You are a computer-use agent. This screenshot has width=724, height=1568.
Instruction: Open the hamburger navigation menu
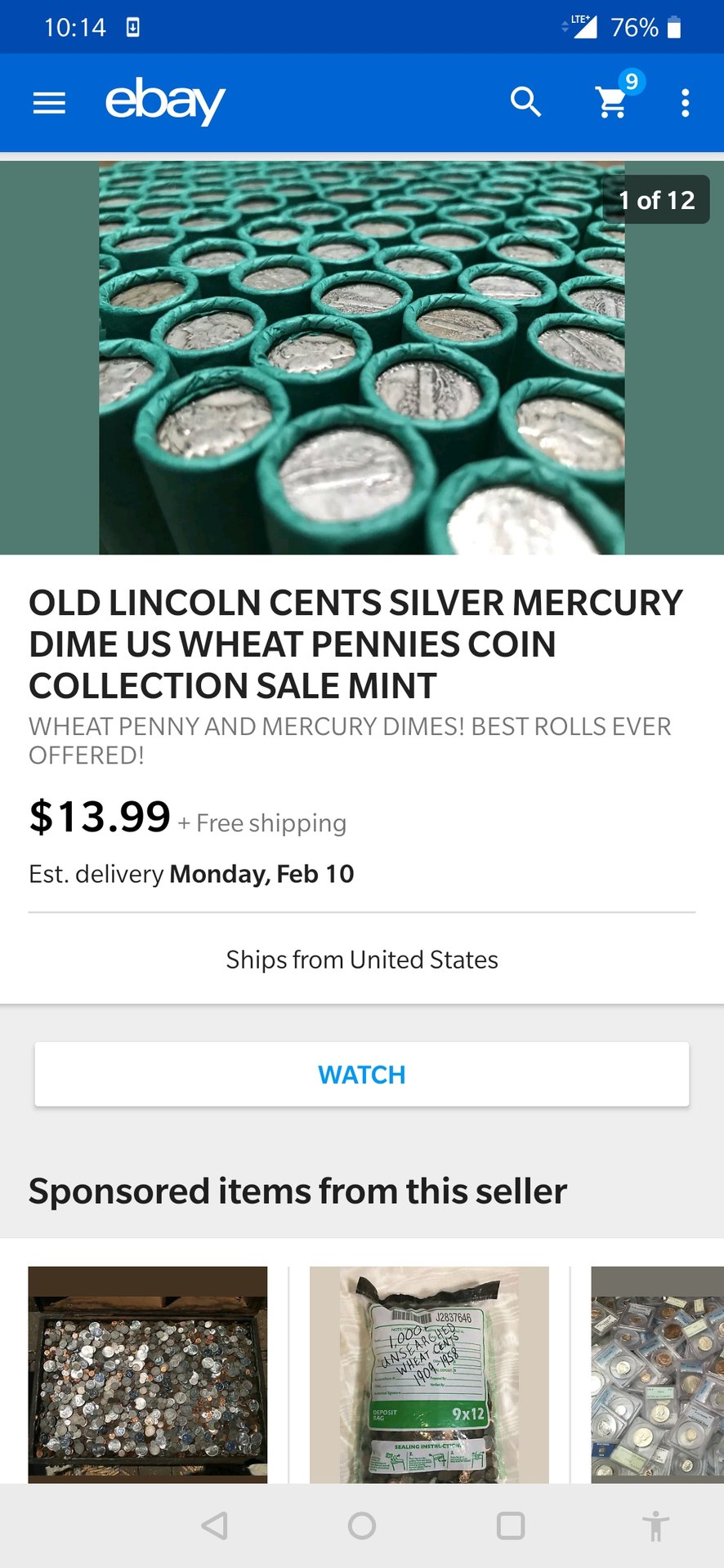49,103
